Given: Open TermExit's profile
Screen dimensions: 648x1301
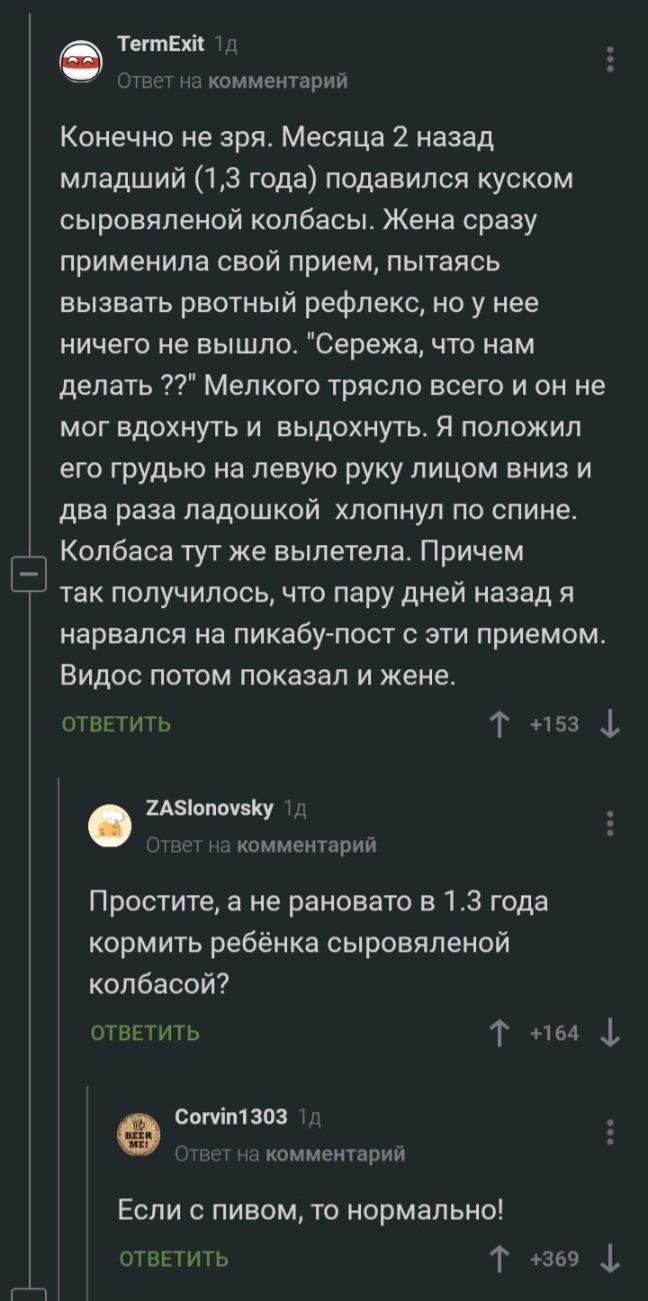Looking at the screenshot, I should (160, 43).
